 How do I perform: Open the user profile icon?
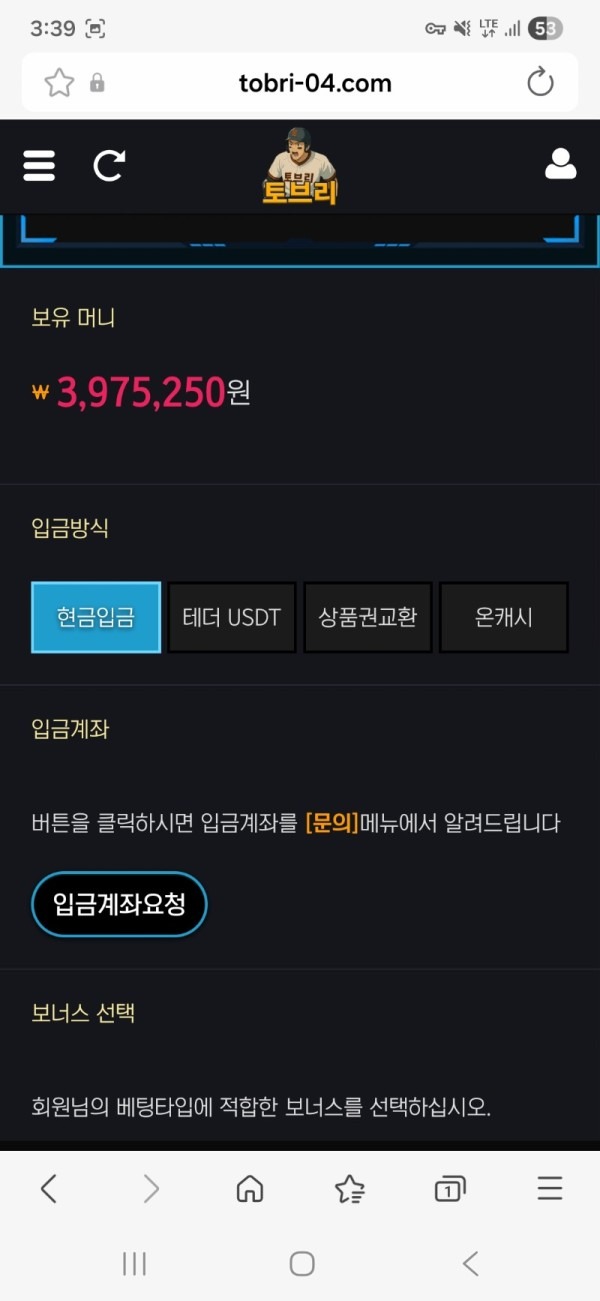(x=560, y=164)
